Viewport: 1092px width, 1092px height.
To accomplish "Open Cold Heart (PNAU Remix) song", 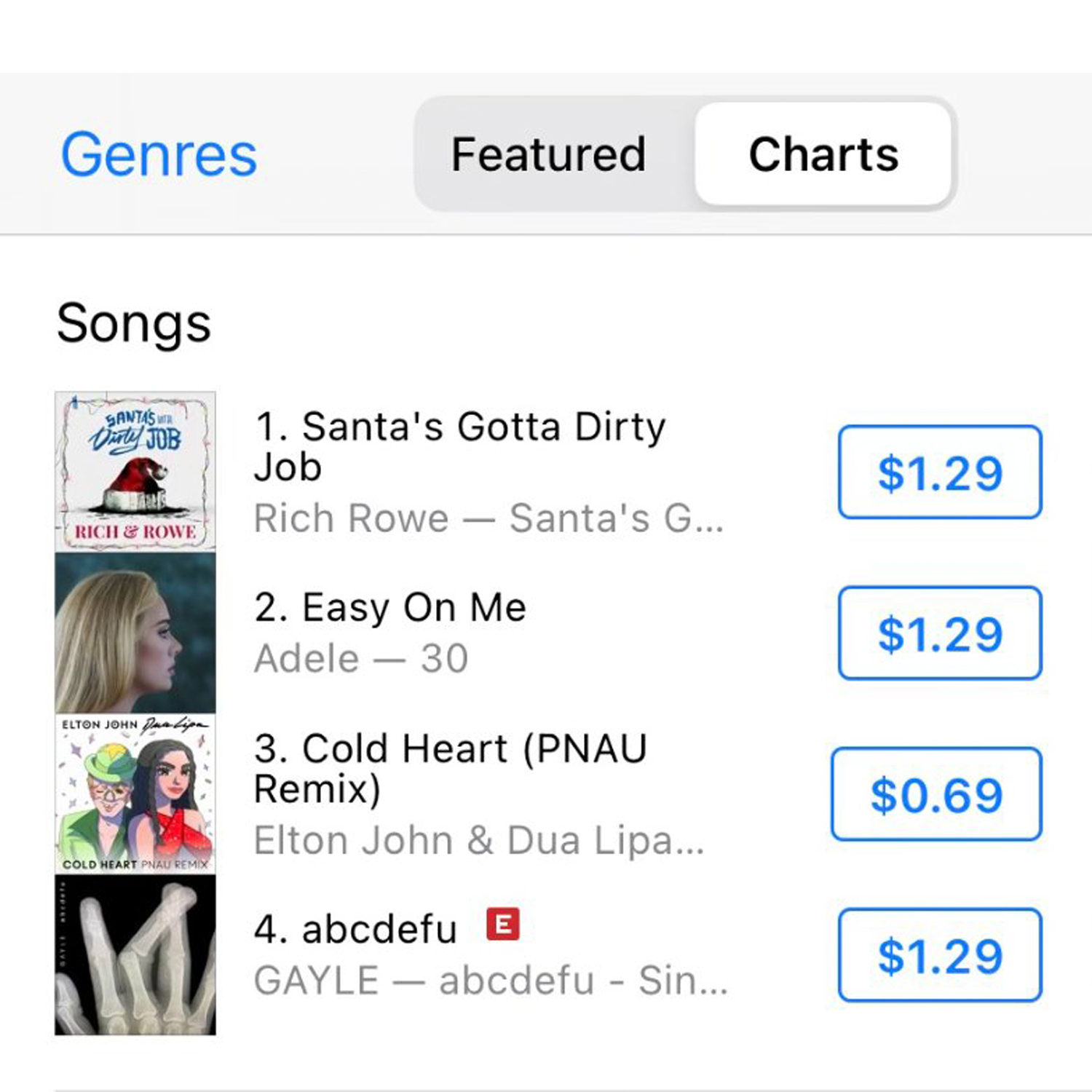I will [x=450, y=768].
